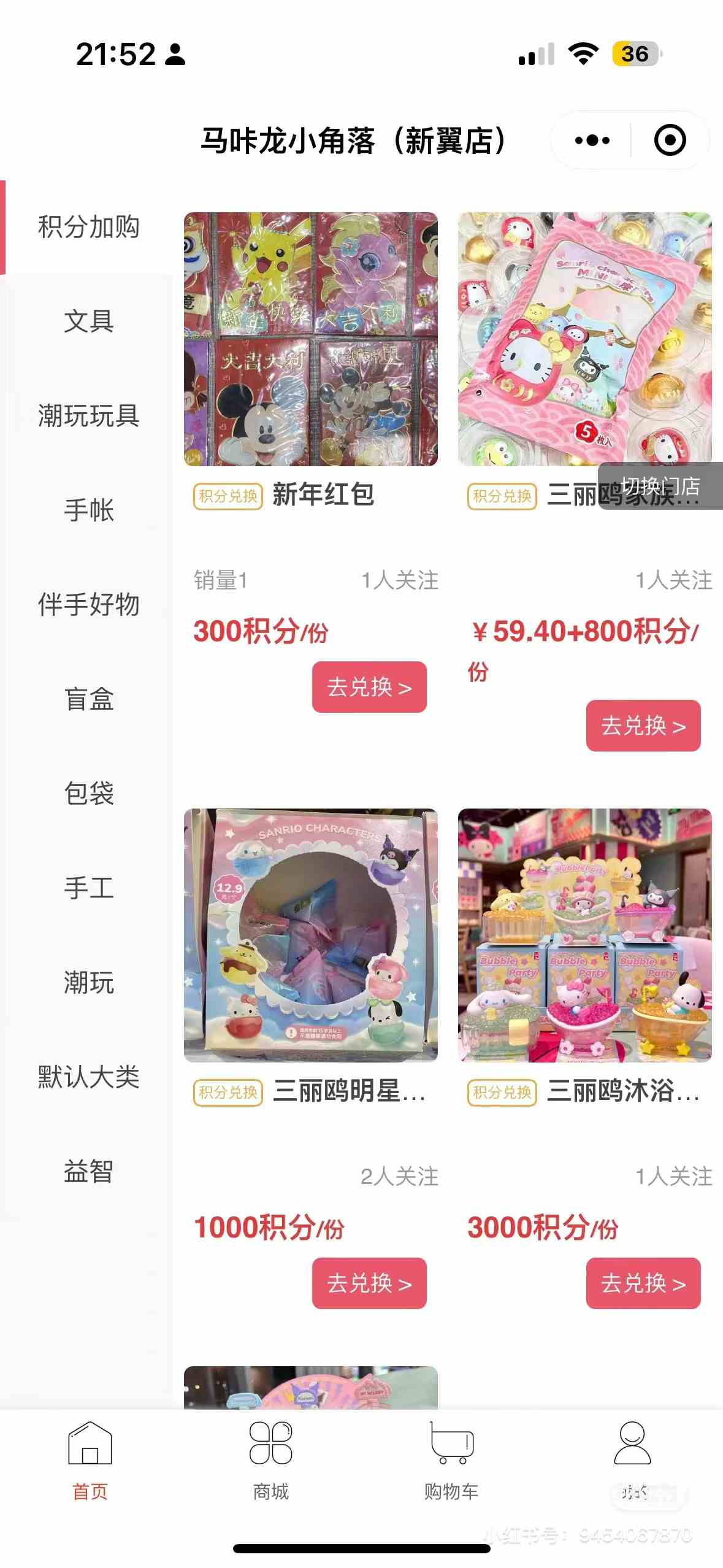Tap 去兑换 for the 3000积分 item

[643, 1283]
